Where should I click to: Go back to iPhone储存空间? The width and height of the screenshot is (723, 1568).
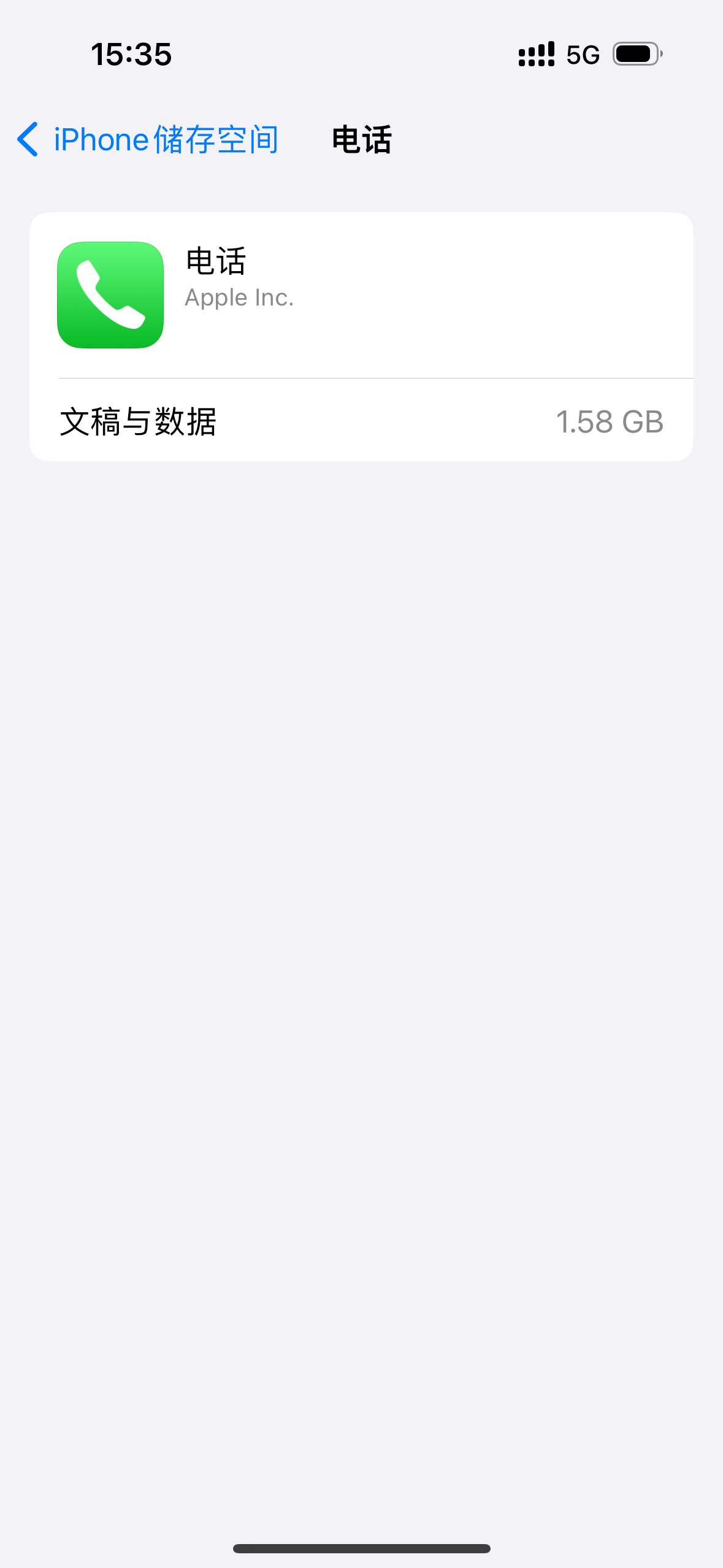click(x=147, y=139)
